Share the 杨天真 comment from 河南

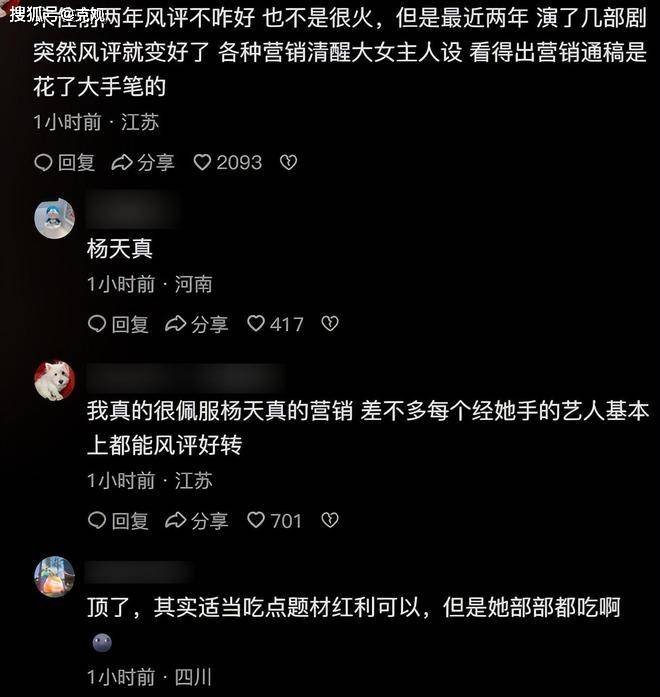click(196, 324)
